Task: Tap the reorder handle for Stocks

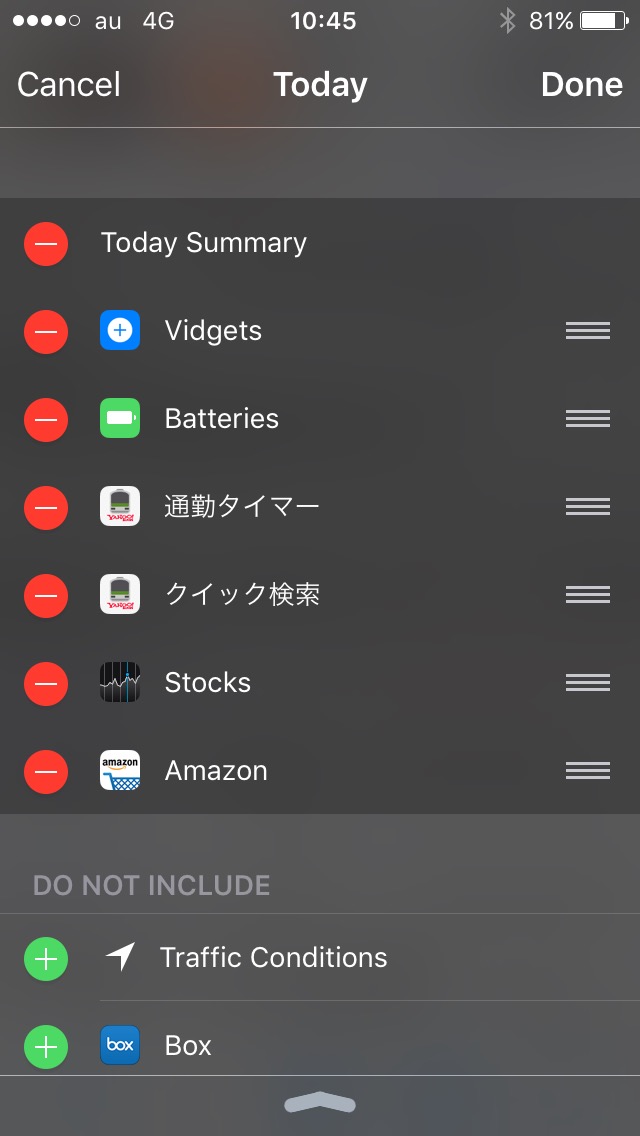Action: (587, 683)
